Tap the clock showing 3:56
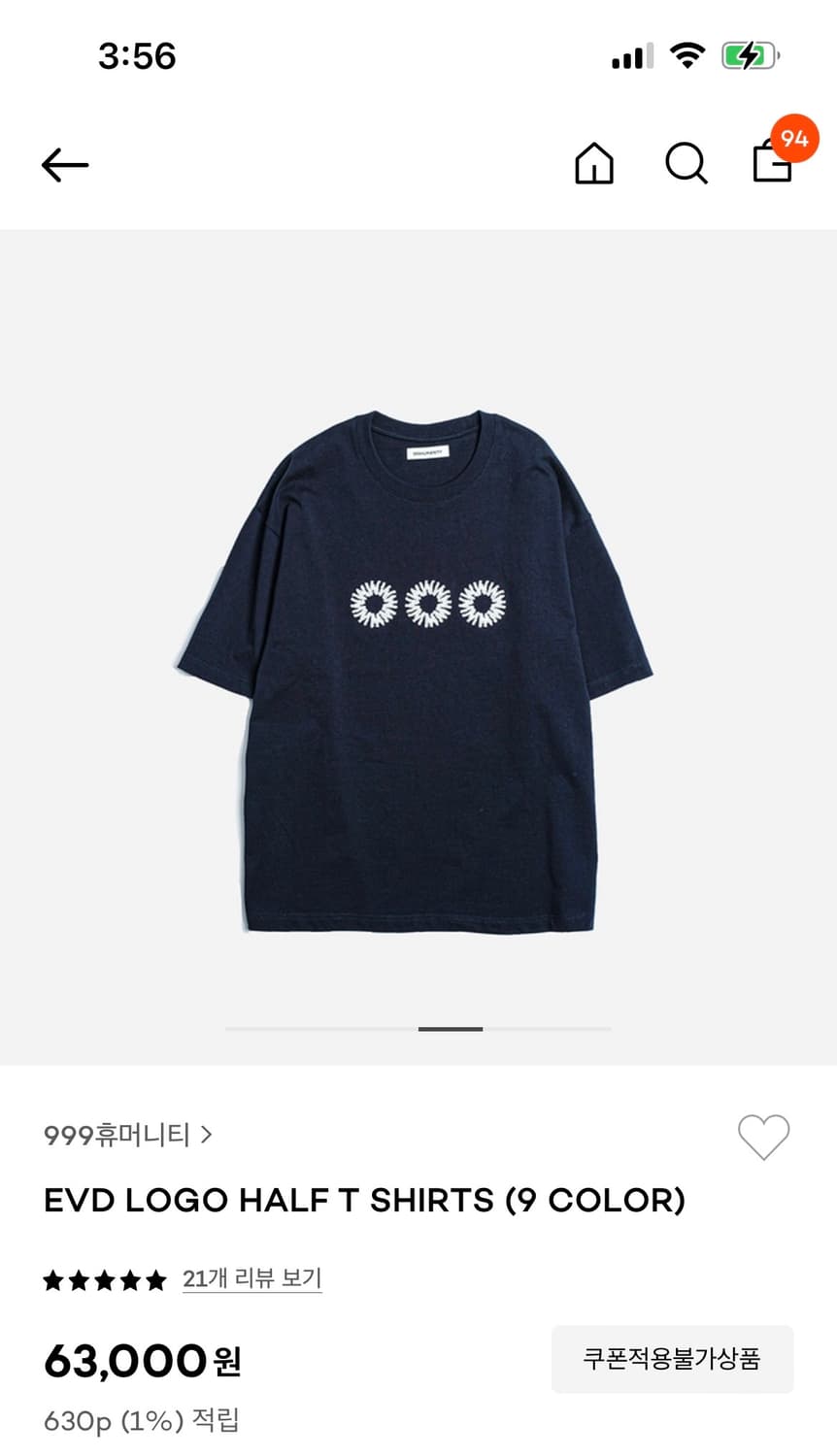The image size is (837, 1456). (136, 56)
